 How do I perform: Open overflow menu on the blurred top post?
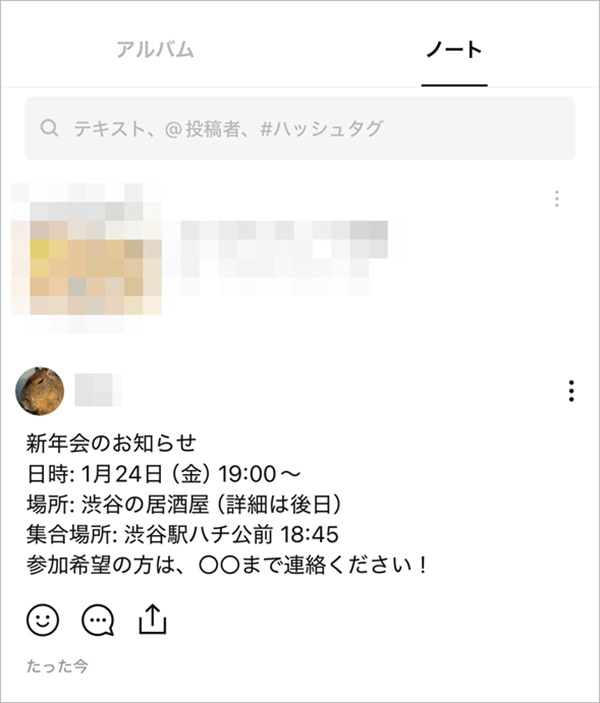tap(557, 199)
